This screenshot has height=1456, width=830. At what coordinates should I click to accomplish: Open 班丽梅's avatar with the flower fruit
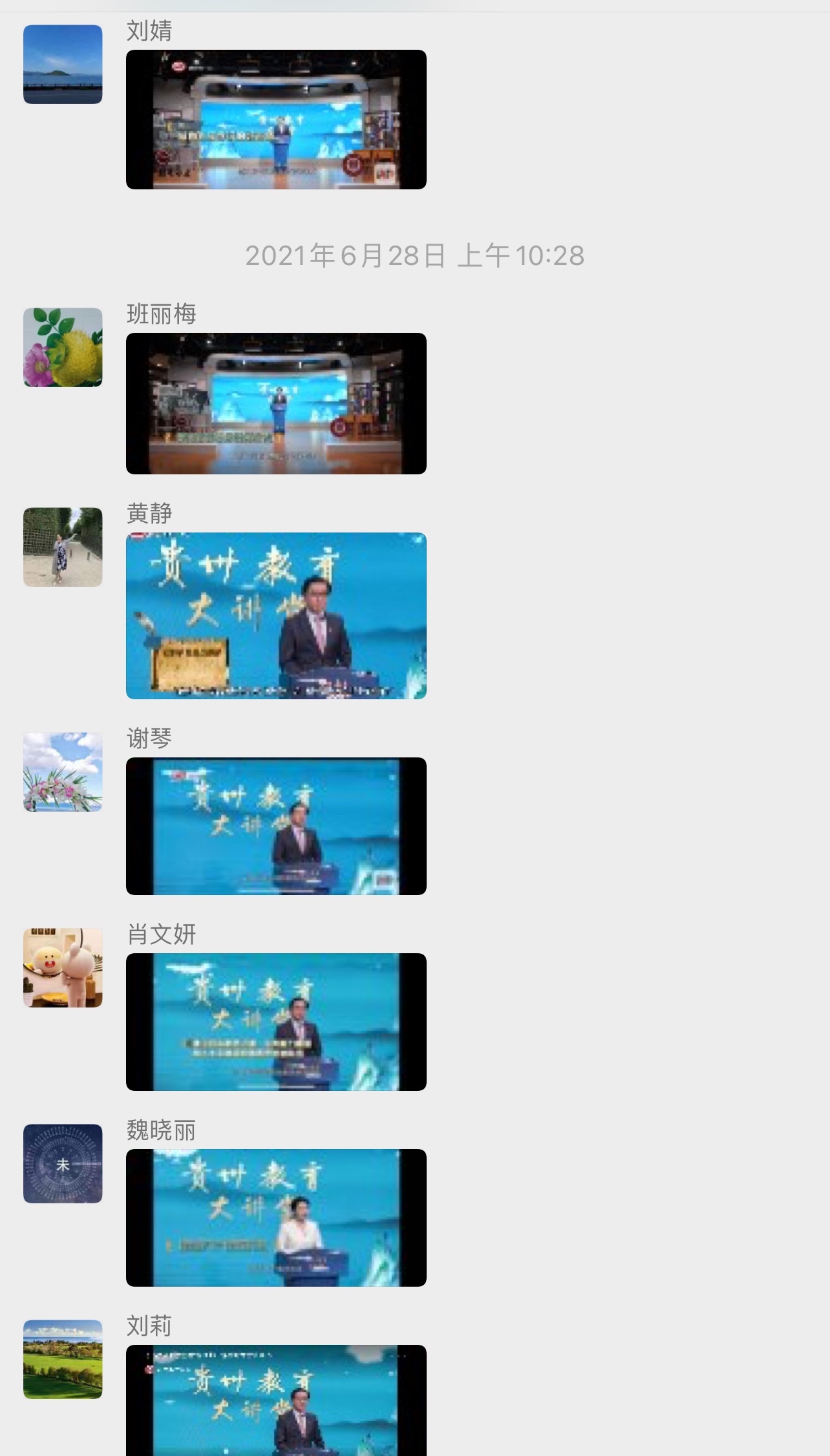point(63,347)
